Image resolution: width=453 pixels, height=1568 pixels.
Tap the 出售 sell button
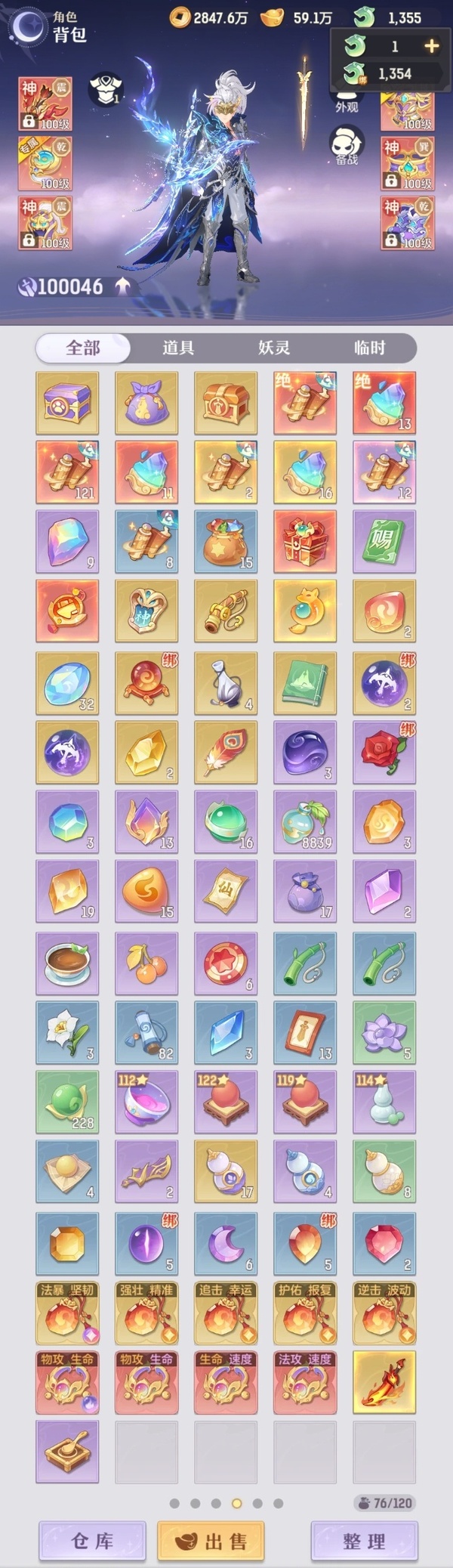coord(211,1541)
